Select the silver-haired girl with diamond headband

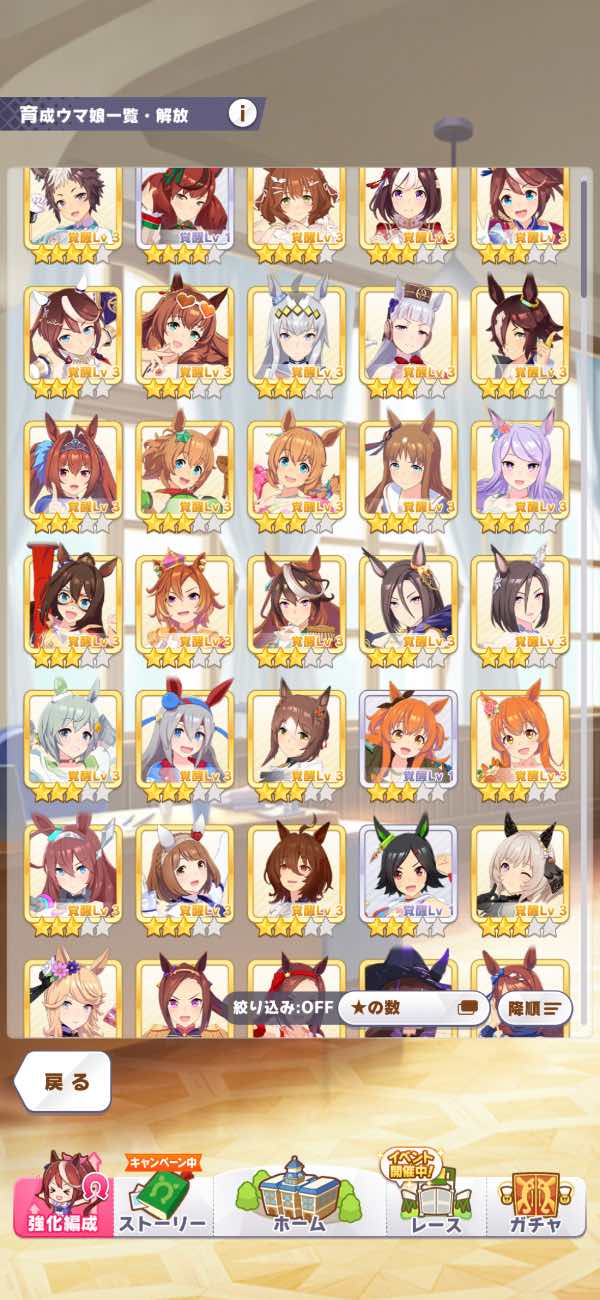click(296, 337)
